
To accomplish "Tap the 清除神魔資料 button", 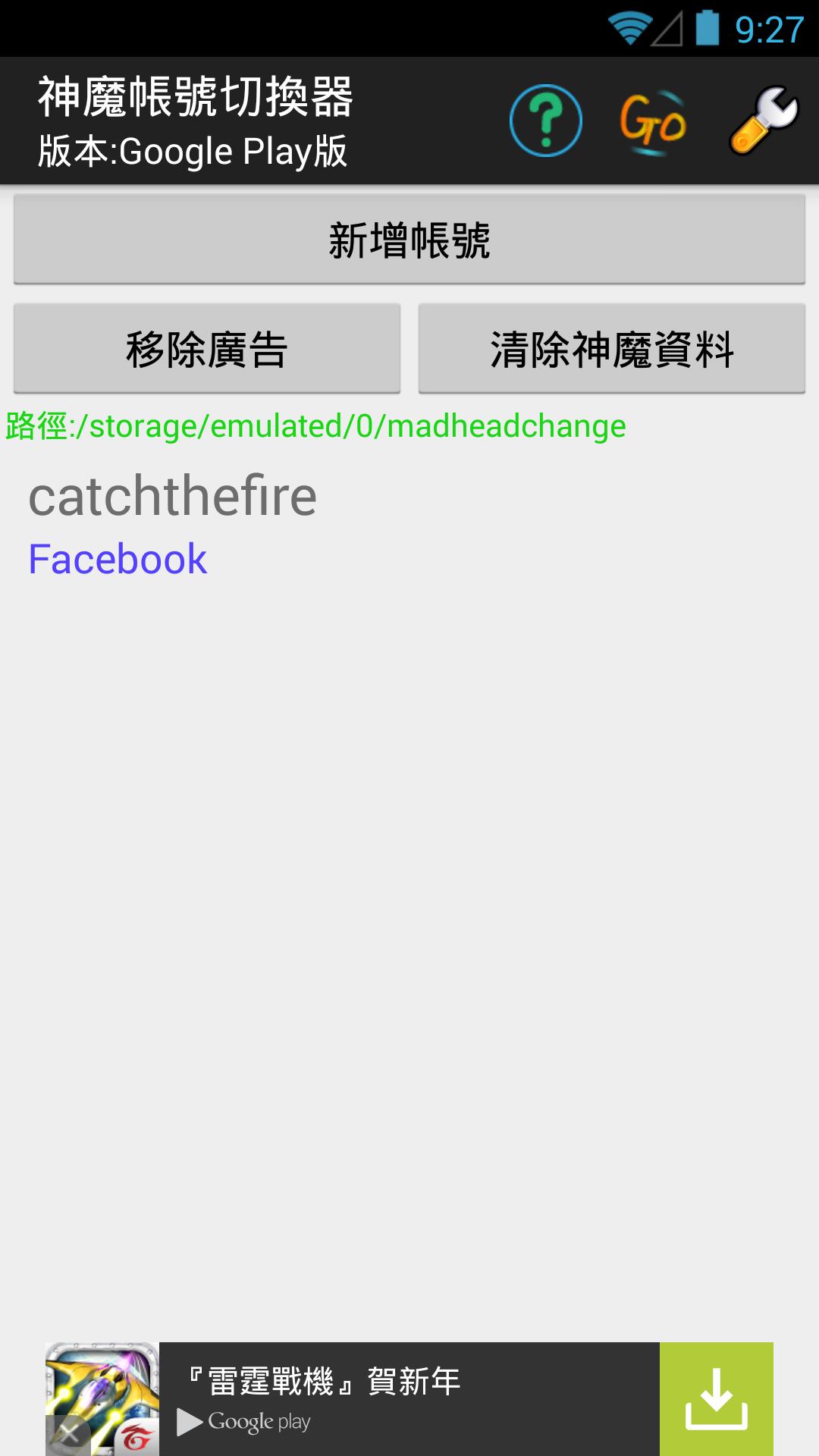I will pos(611,349).
